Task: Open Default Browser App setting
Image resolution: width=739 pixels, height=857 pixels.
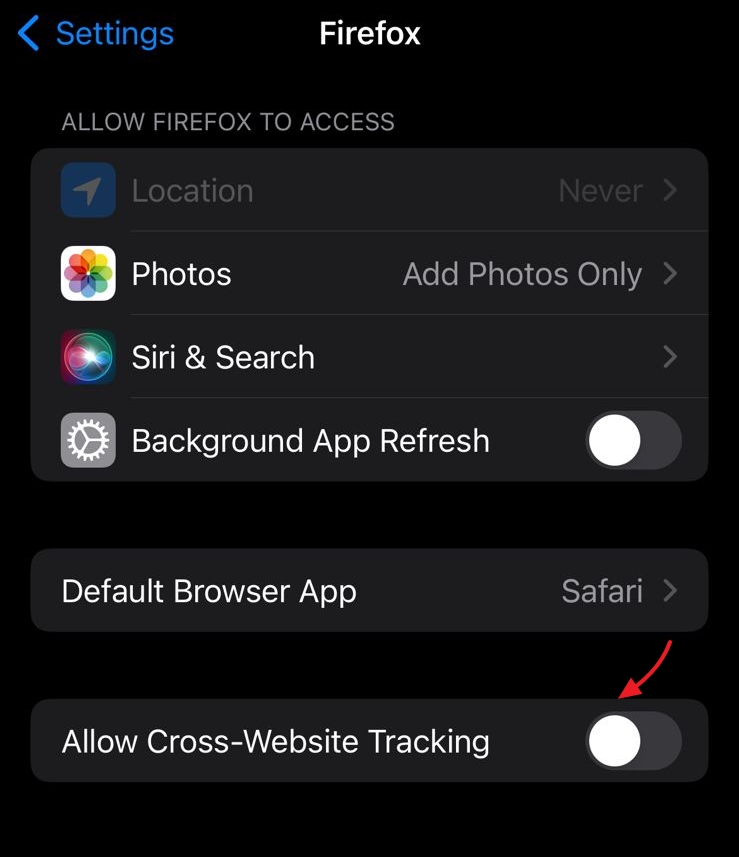Action: point(370,591)
